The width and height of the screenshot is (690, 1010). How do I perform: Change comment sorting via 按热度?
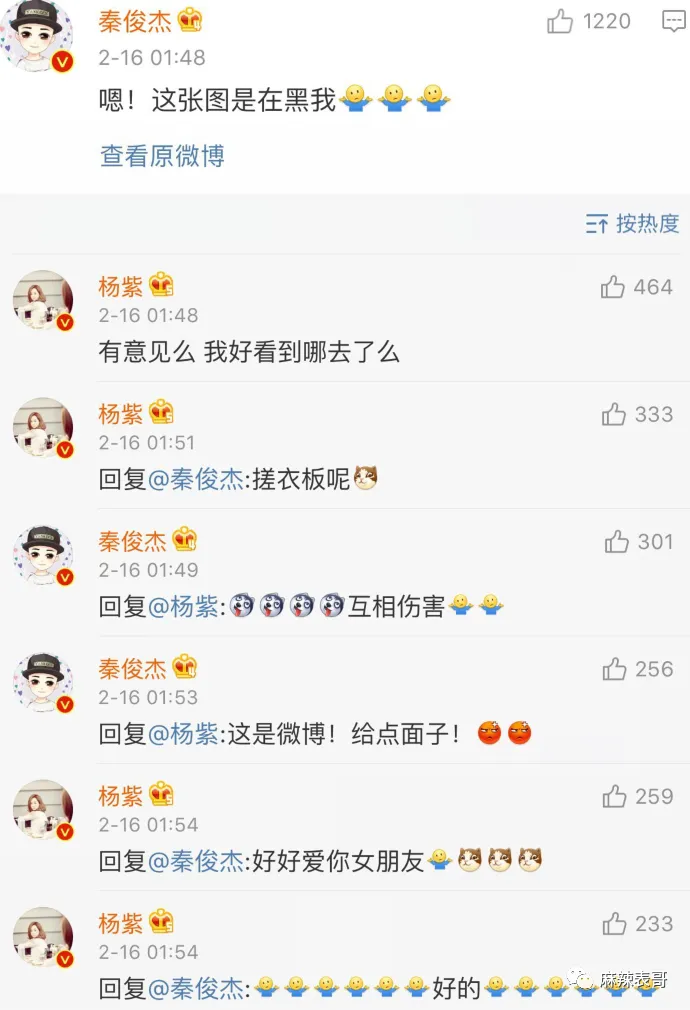pos(632,223)
